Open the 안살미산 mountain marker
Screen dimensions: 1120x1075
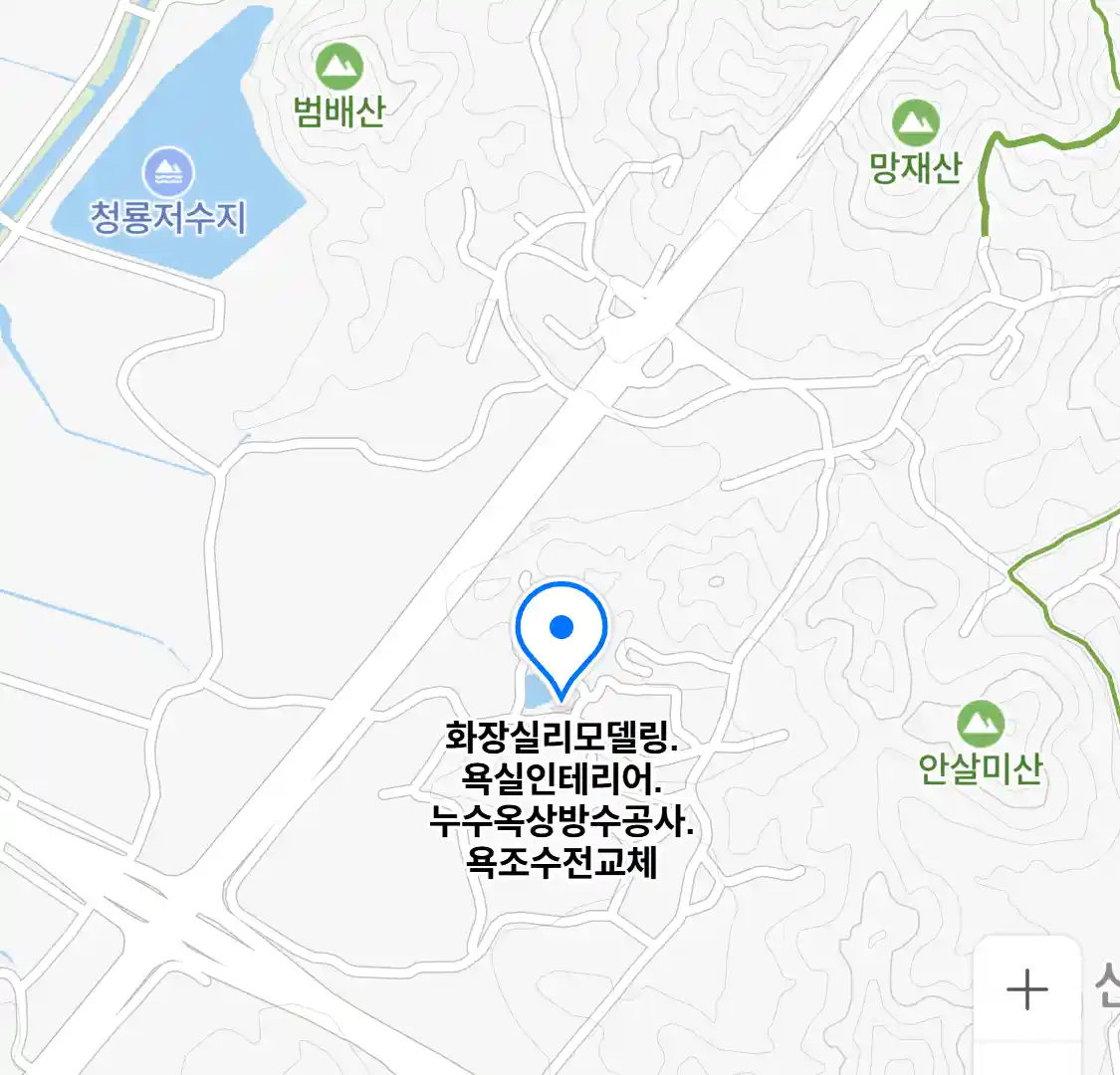point(981,724)
